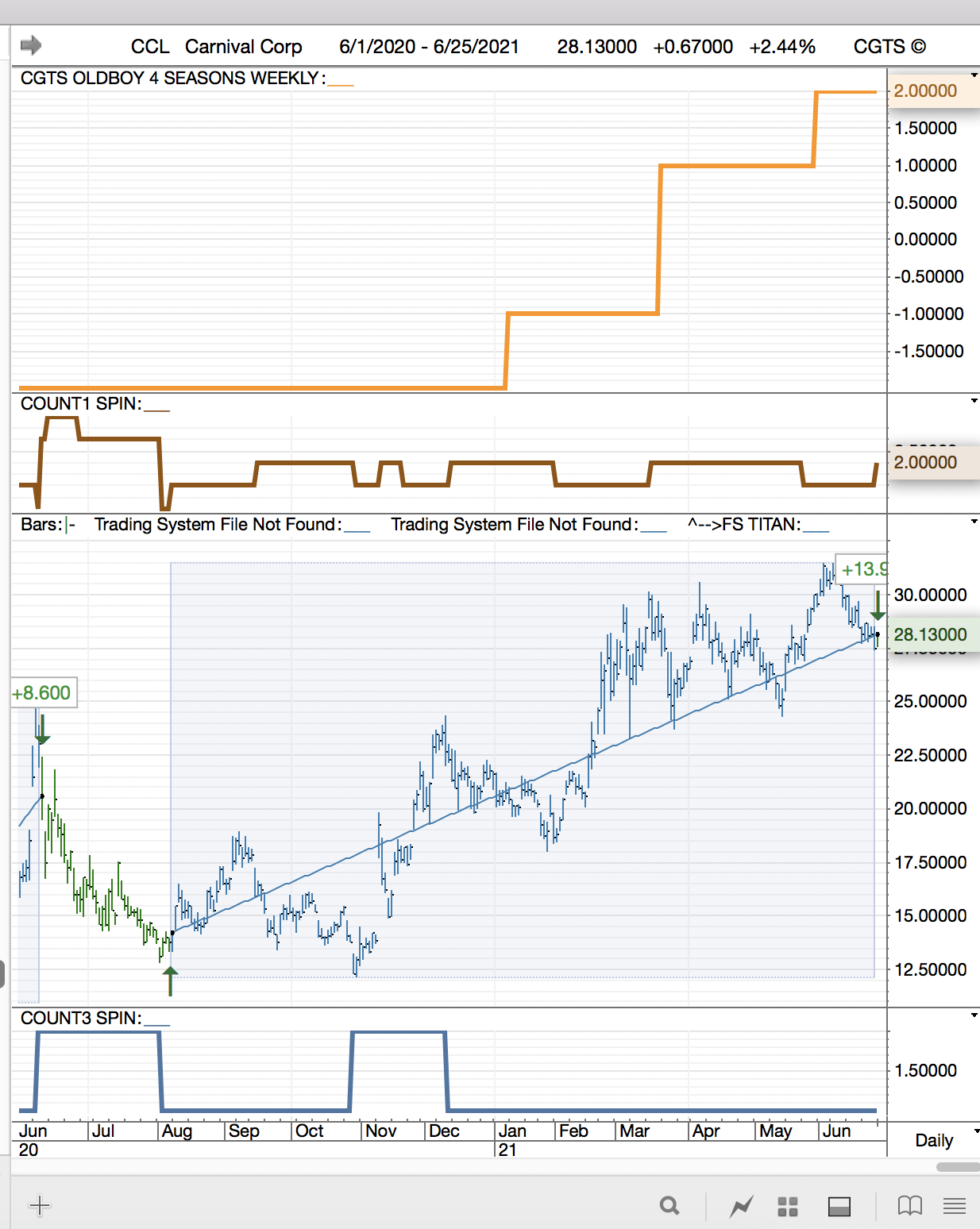Tap the arrow icon beside the CCL symbol
The height and width of the screenshot is (1229, 980).
(31, 45)
